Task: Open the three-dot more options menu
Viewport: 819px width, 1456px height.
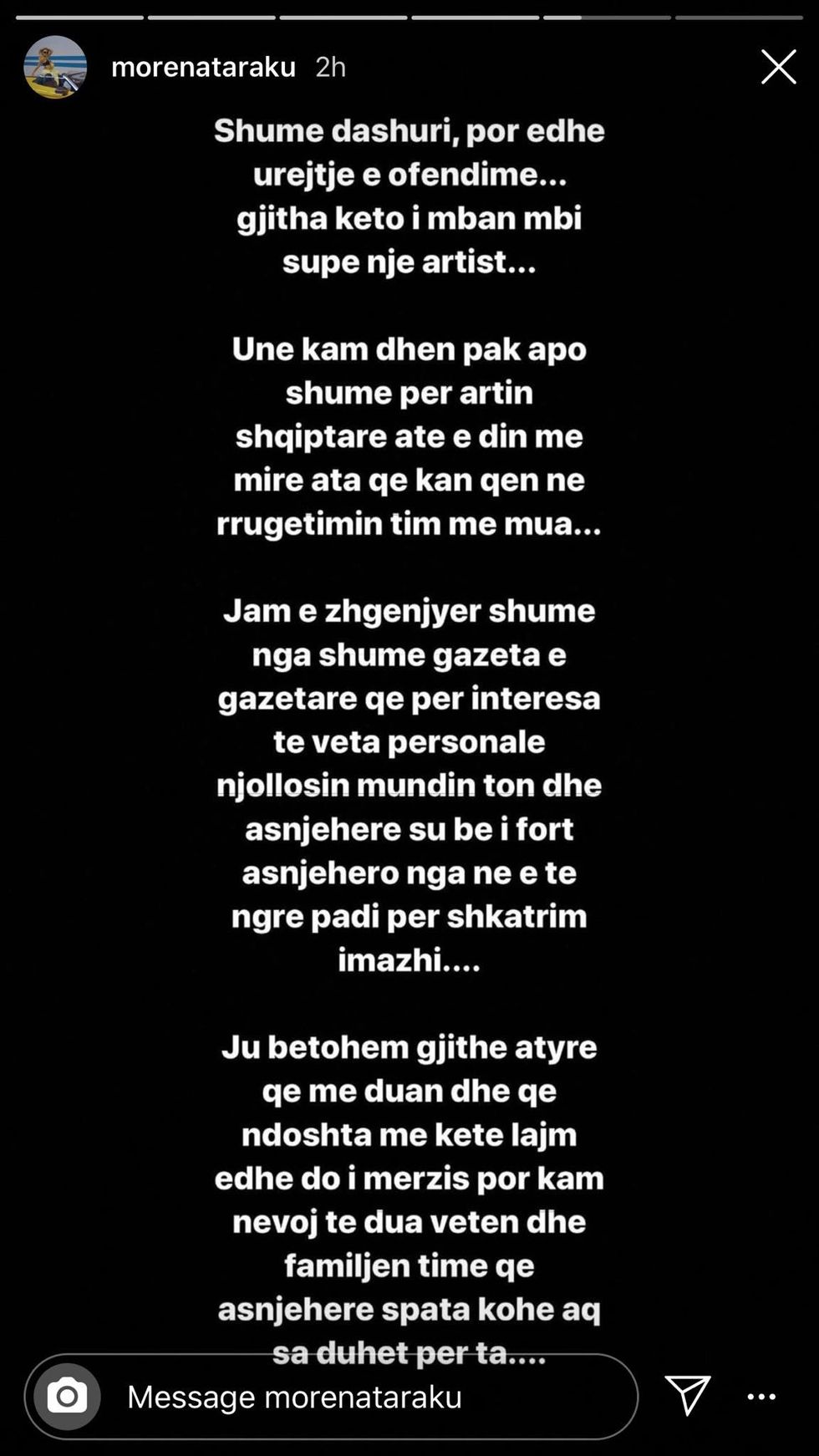Action: [x=761, y=1396]
